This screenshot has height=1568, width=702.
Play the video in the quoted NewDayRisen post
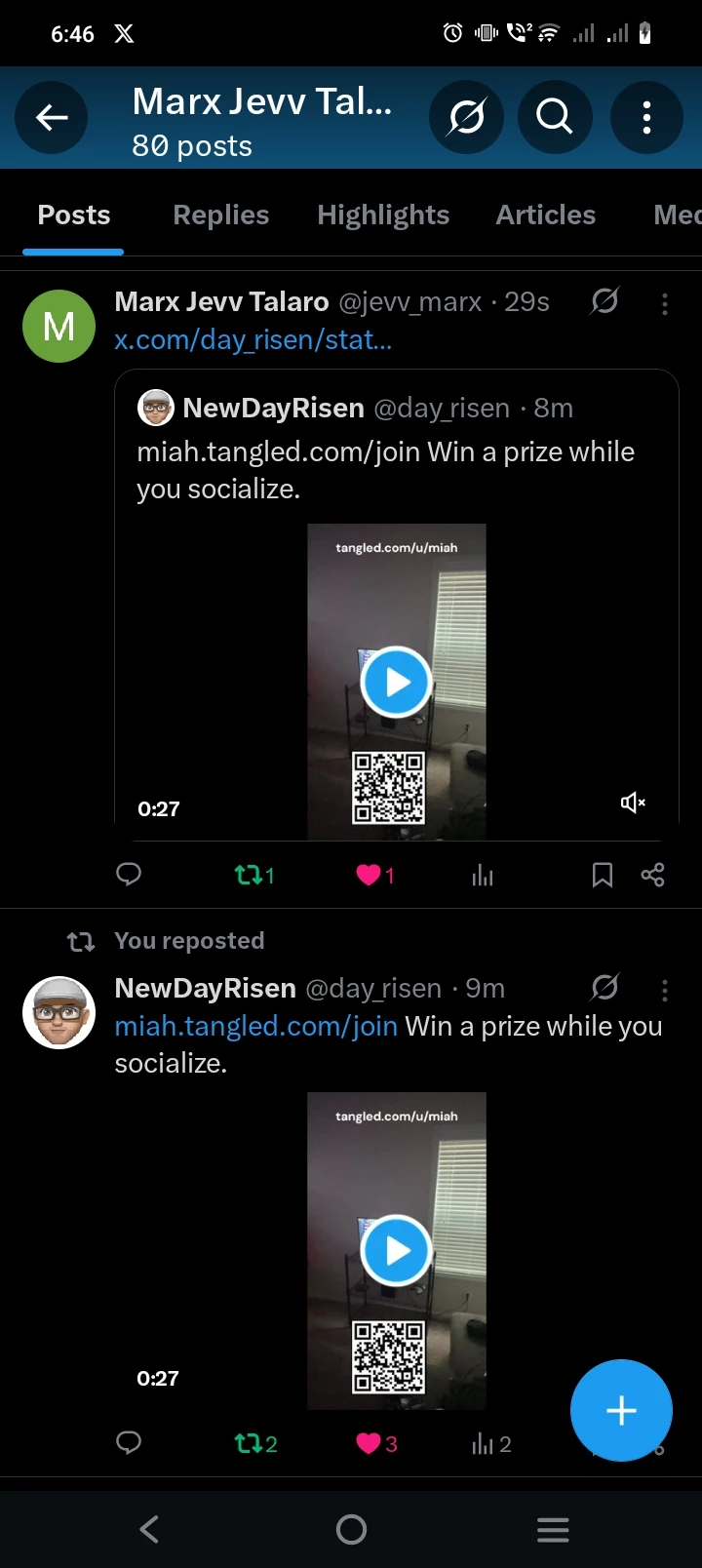396,682
